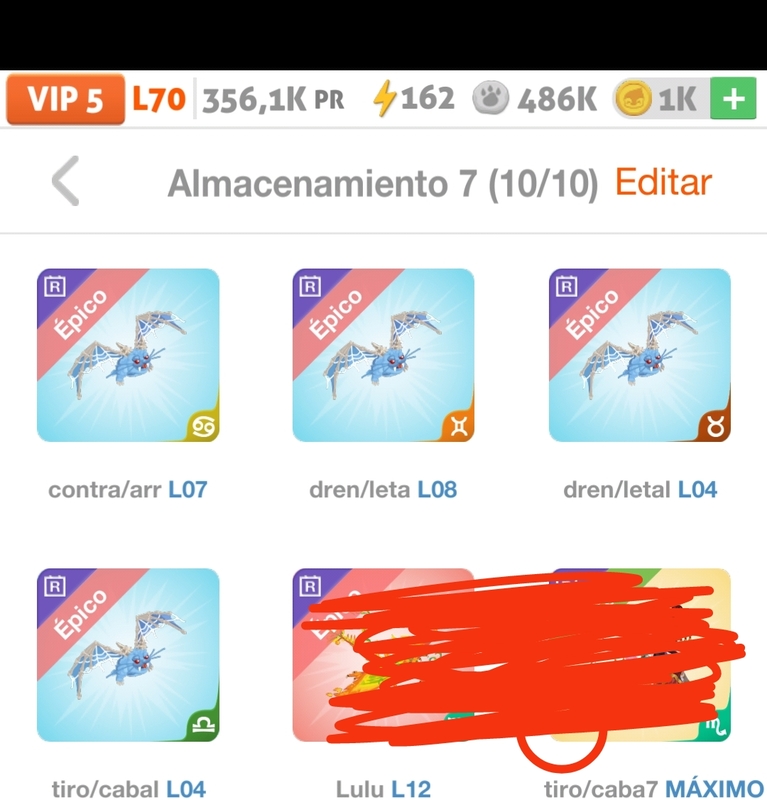Viewport: 767px width, 800px height.
Task: Open the VIP 5 badge
Action: (65, 99)
